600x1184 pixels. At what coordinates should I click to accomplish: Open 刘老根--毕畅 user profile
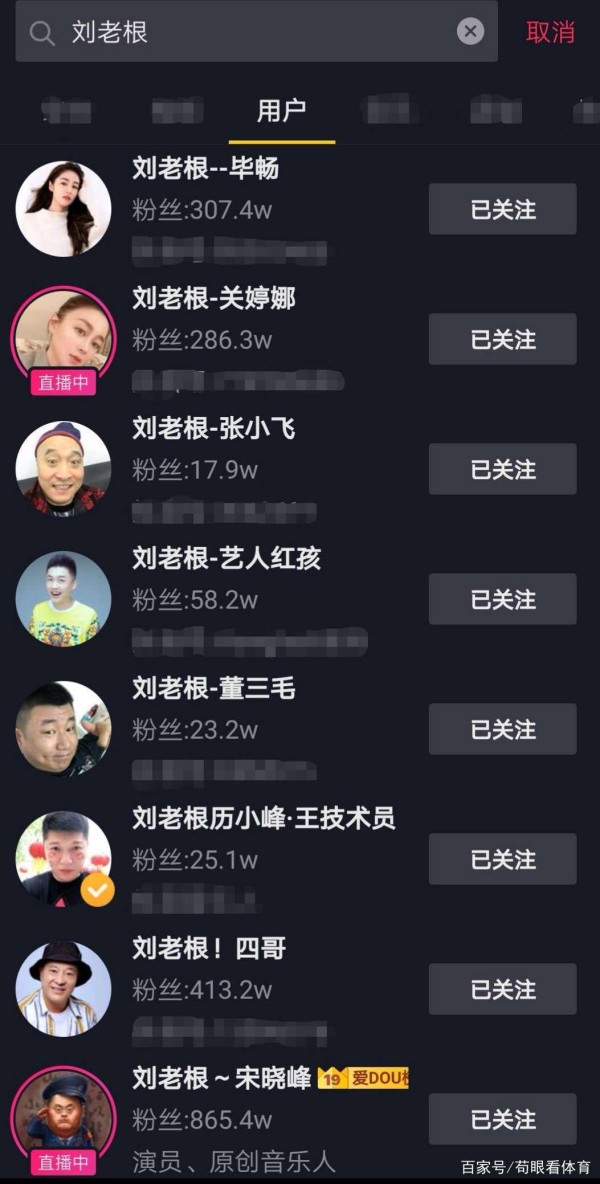click(63, 208)
